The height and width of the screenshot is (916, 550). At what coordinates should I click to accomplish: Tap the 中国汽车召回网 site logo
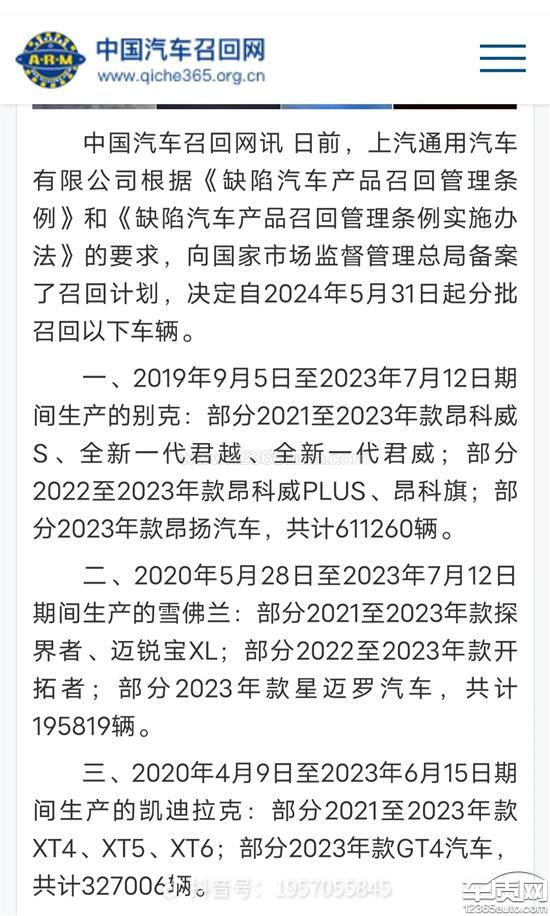(x=141, y=60)
